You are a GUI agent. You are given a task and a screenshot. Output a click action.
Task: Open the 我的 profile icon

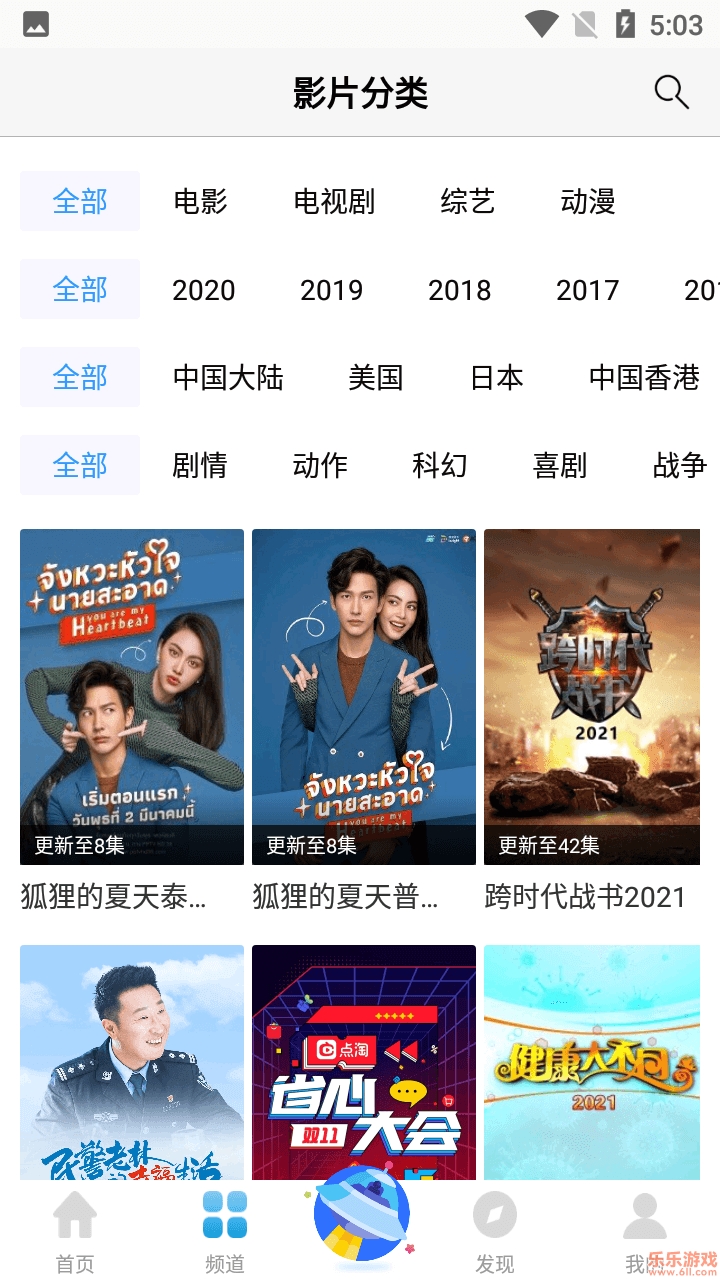point(644,1213)
